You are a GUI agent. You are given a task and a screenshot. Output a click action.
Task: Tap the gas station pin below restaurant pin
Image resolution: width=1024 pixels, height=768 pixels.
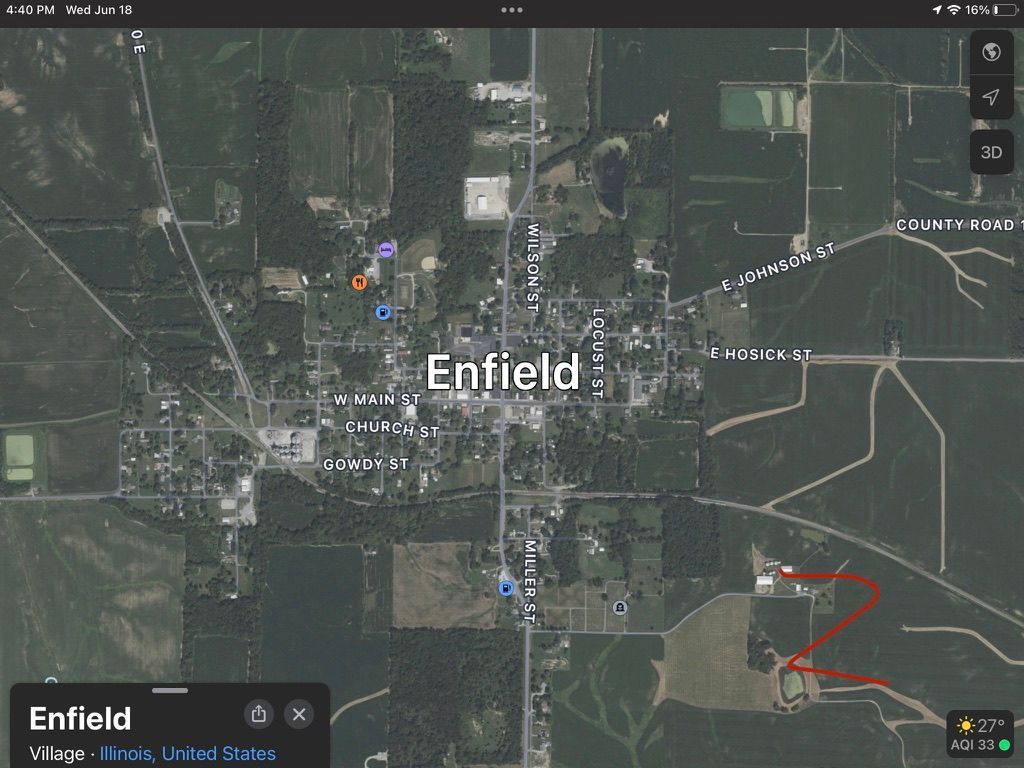(x=382, y=312)
